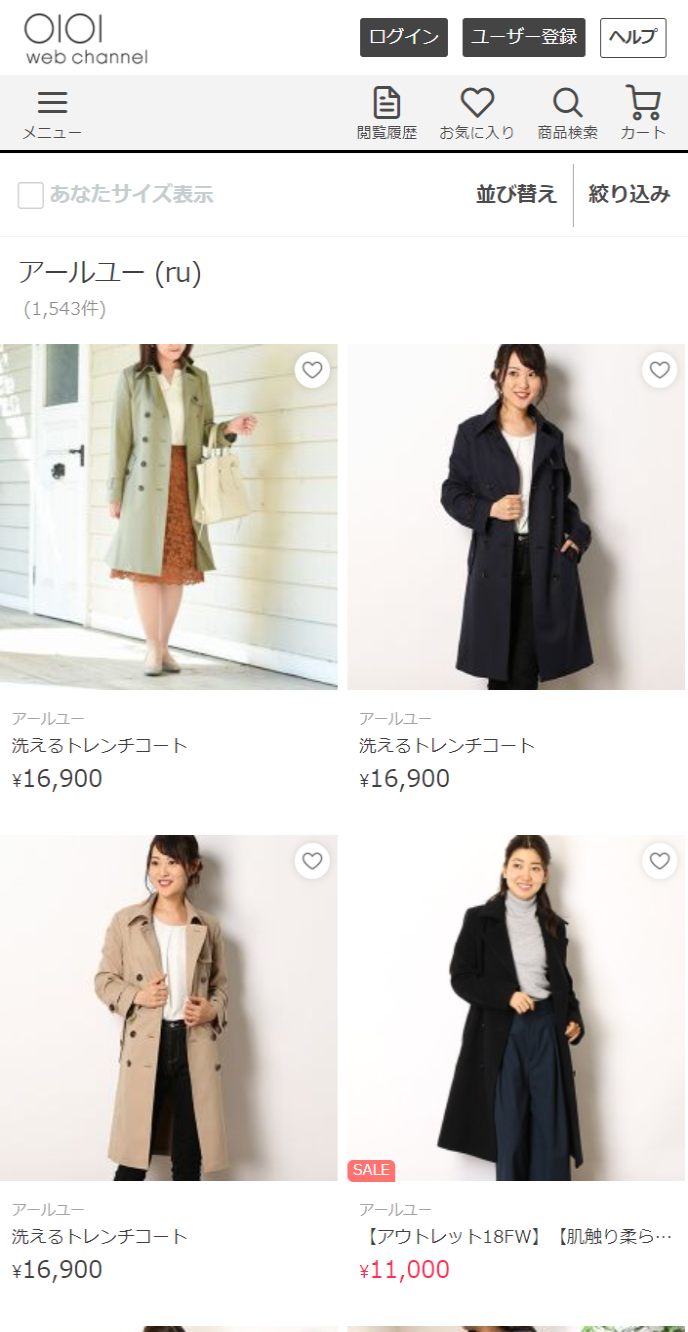Open 商品検索 product search

click(x=567, y=113)
